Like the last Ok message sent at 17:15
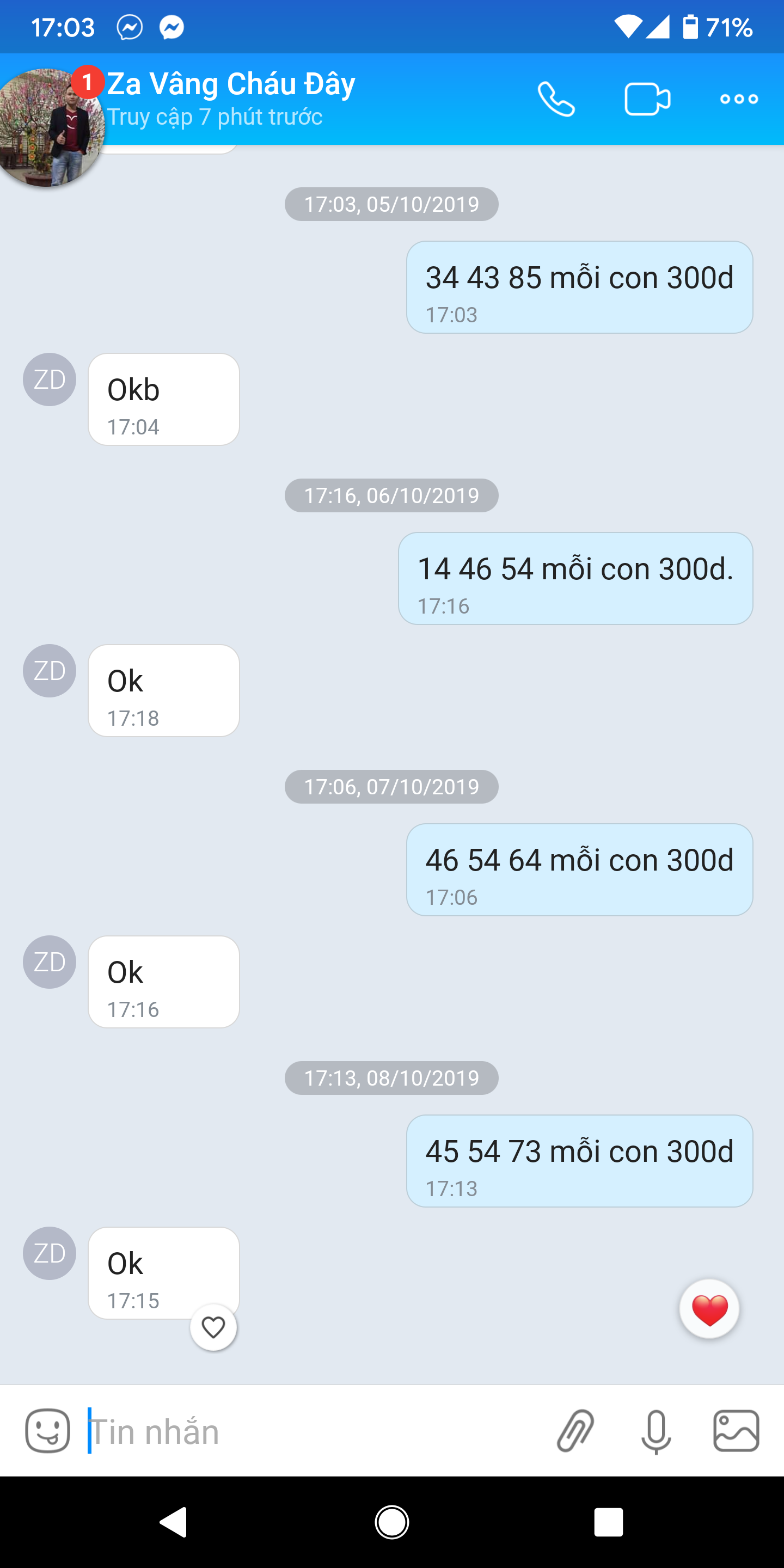The width and height of the screenshot is (784, 1568). 213,1327
